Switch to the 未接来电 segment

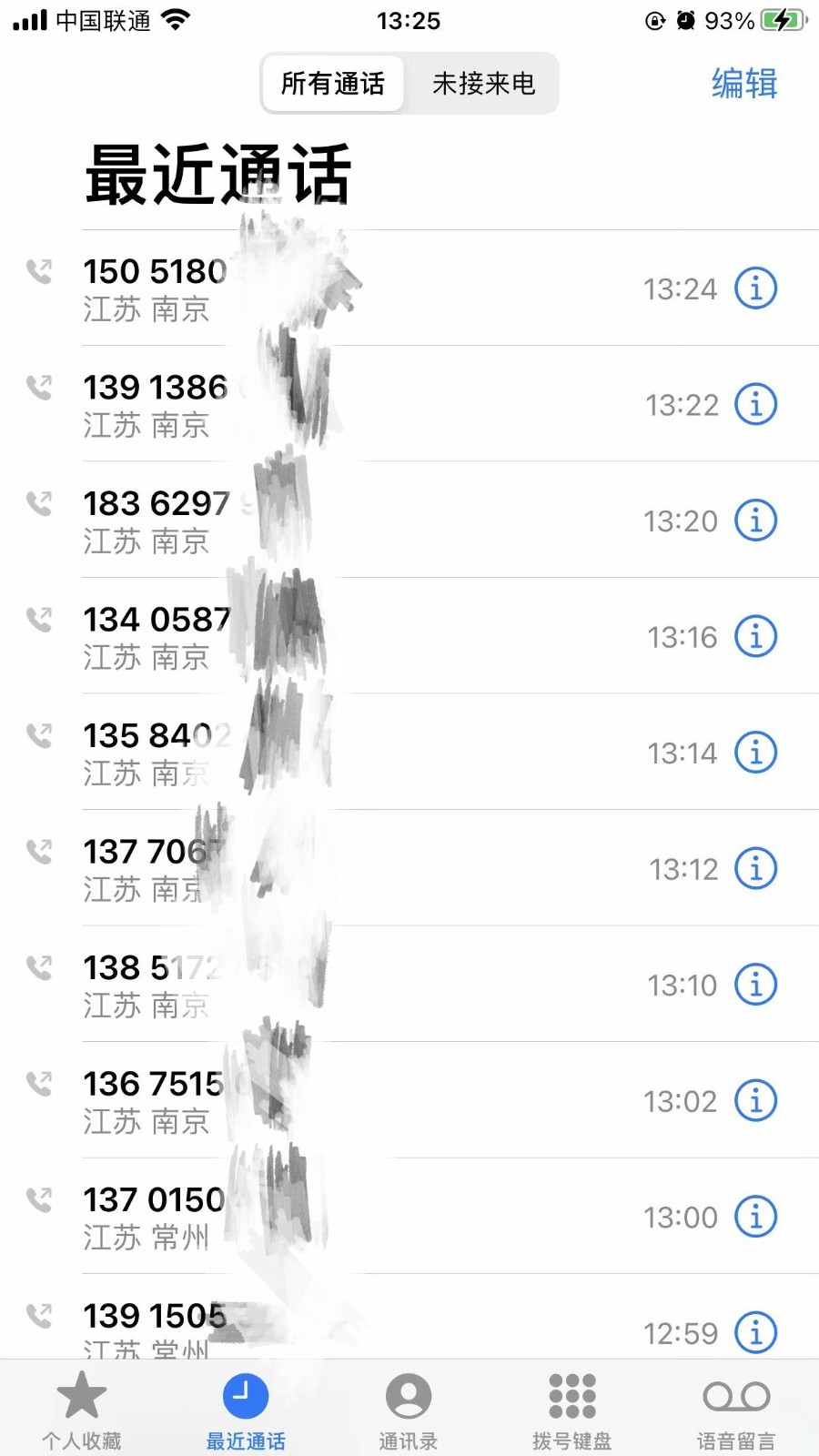pyautogui.click(x=483, y=84)
